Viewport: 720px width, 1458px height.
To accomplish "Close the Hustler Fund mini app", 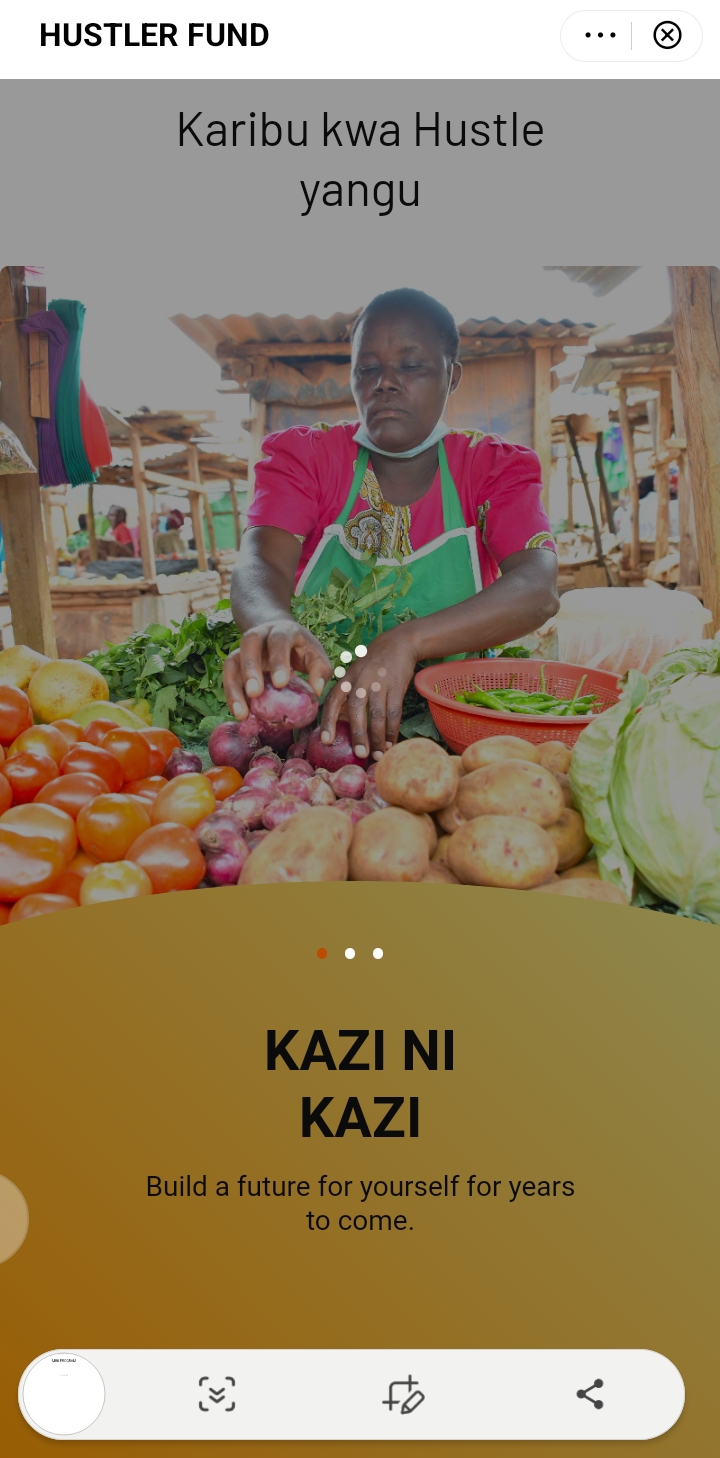I will [x=667, y=36].
